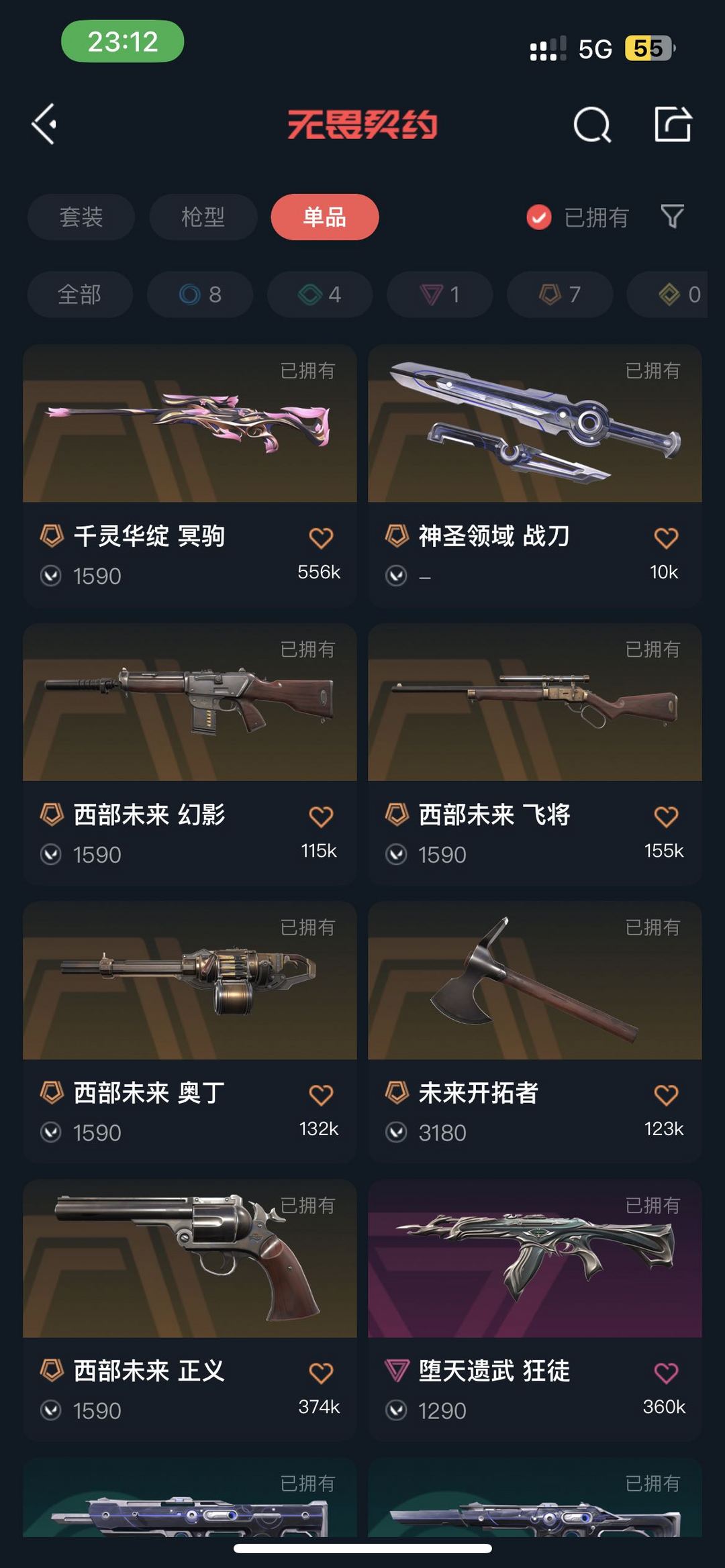Filter by the orange chip showing 7
This screenshot has height=1568, width=725.
tap(560, 295)
